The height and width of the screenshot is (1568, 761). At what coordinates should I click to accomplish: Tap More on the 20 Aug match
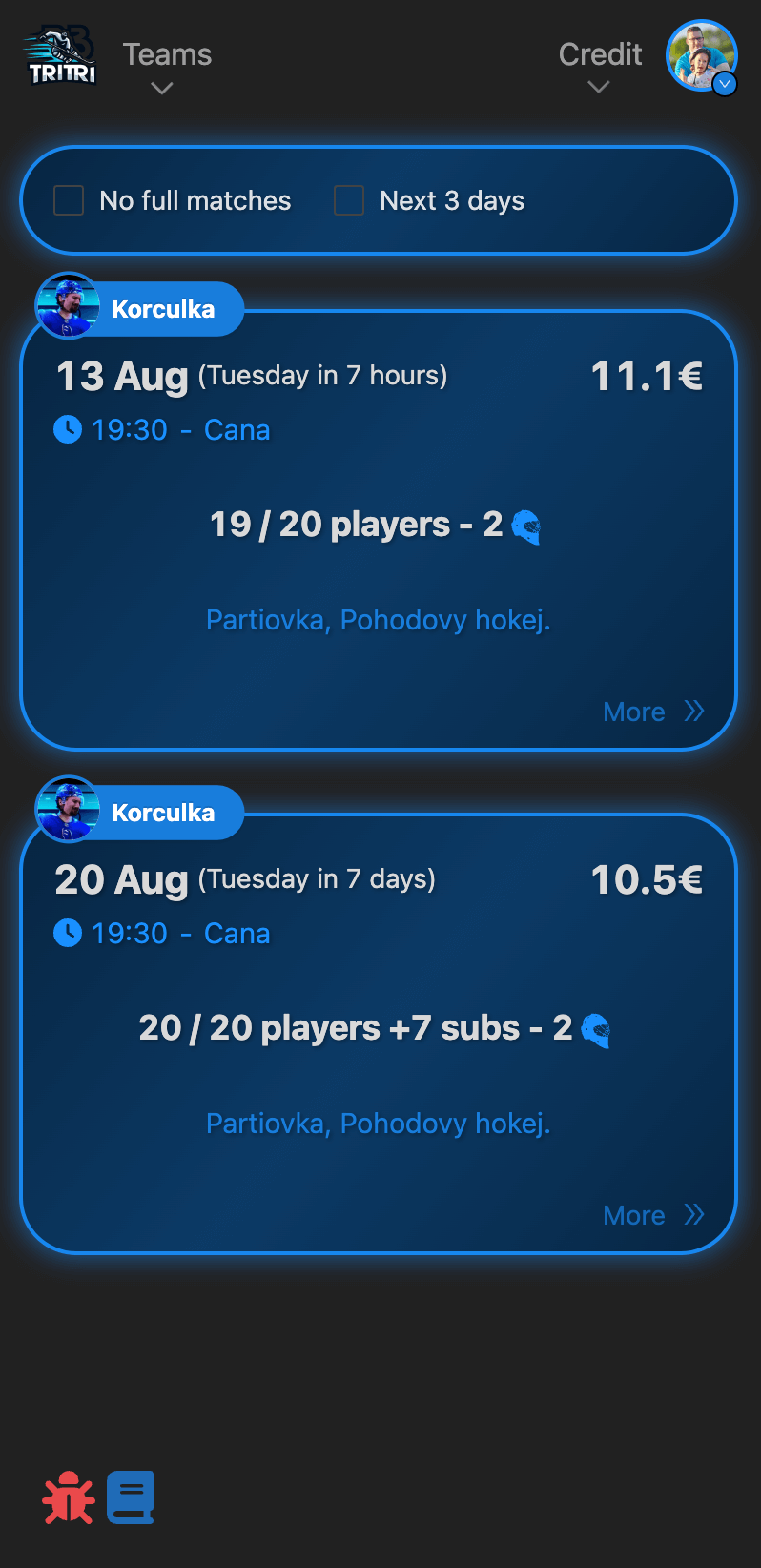(653, 1215)
